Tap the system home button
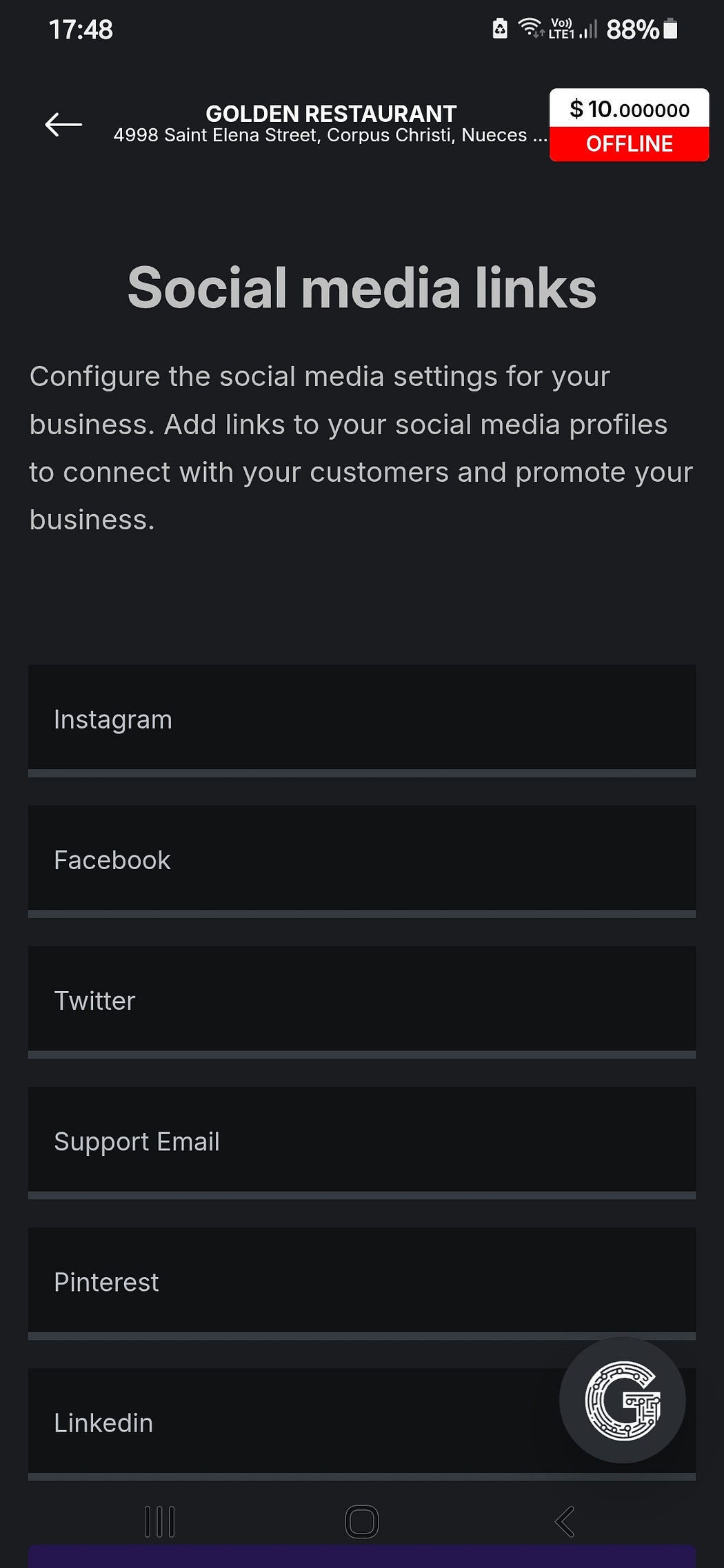The width and height of the screenshot is (724, 1568). [x=362, y=1521]
